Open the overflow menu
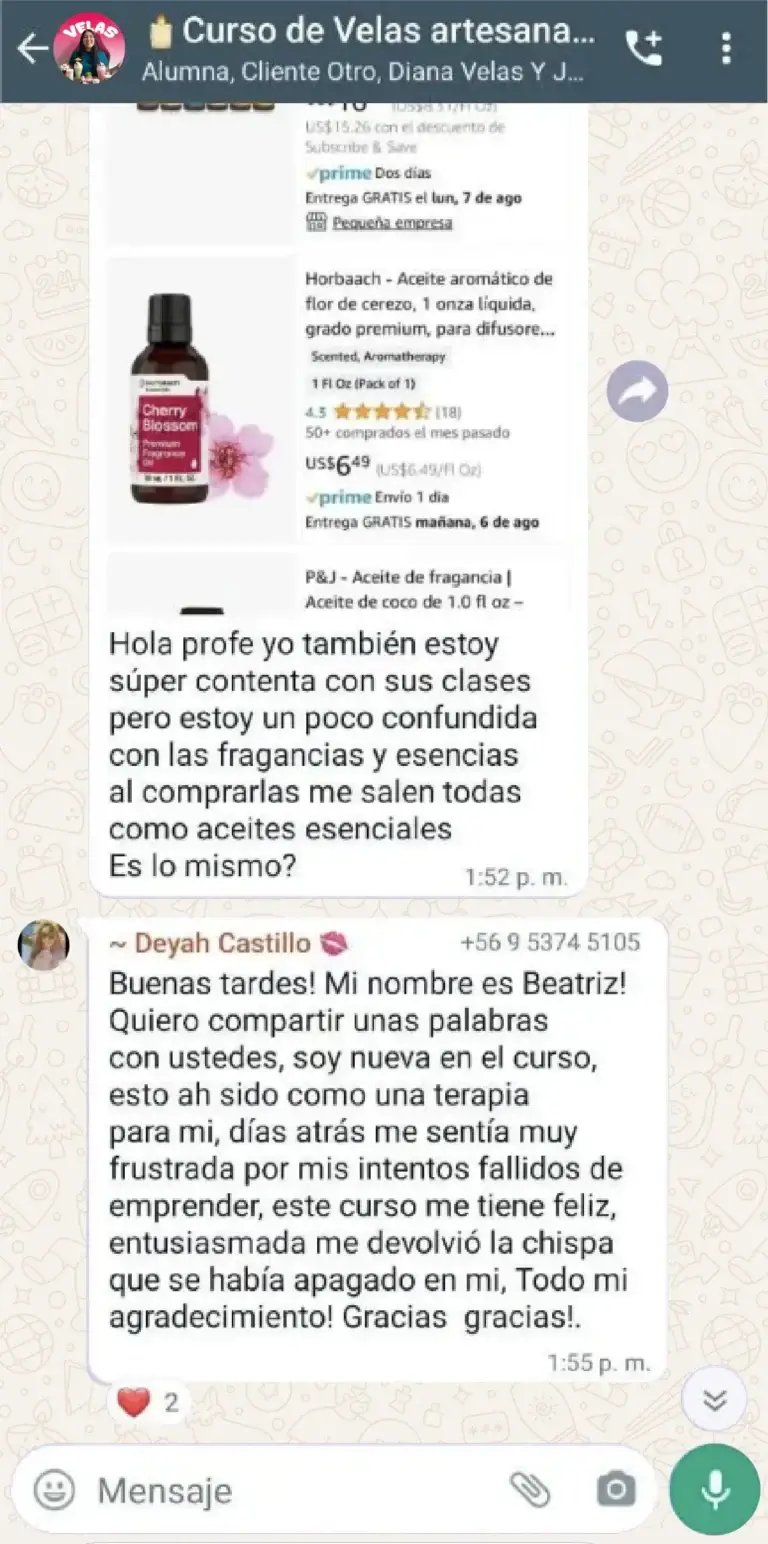 [726, 48]
